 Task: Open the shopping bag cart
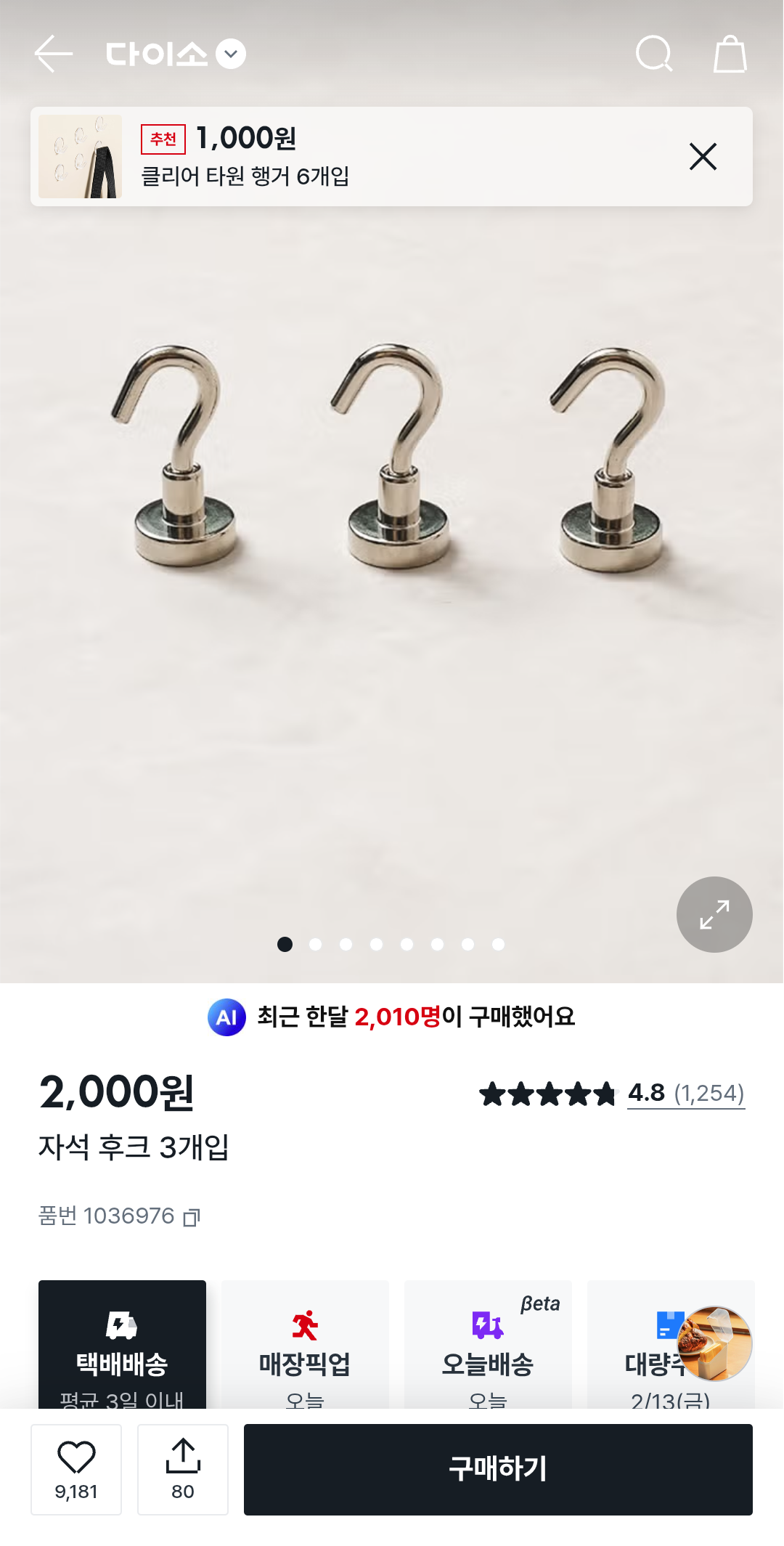(730, 54)
